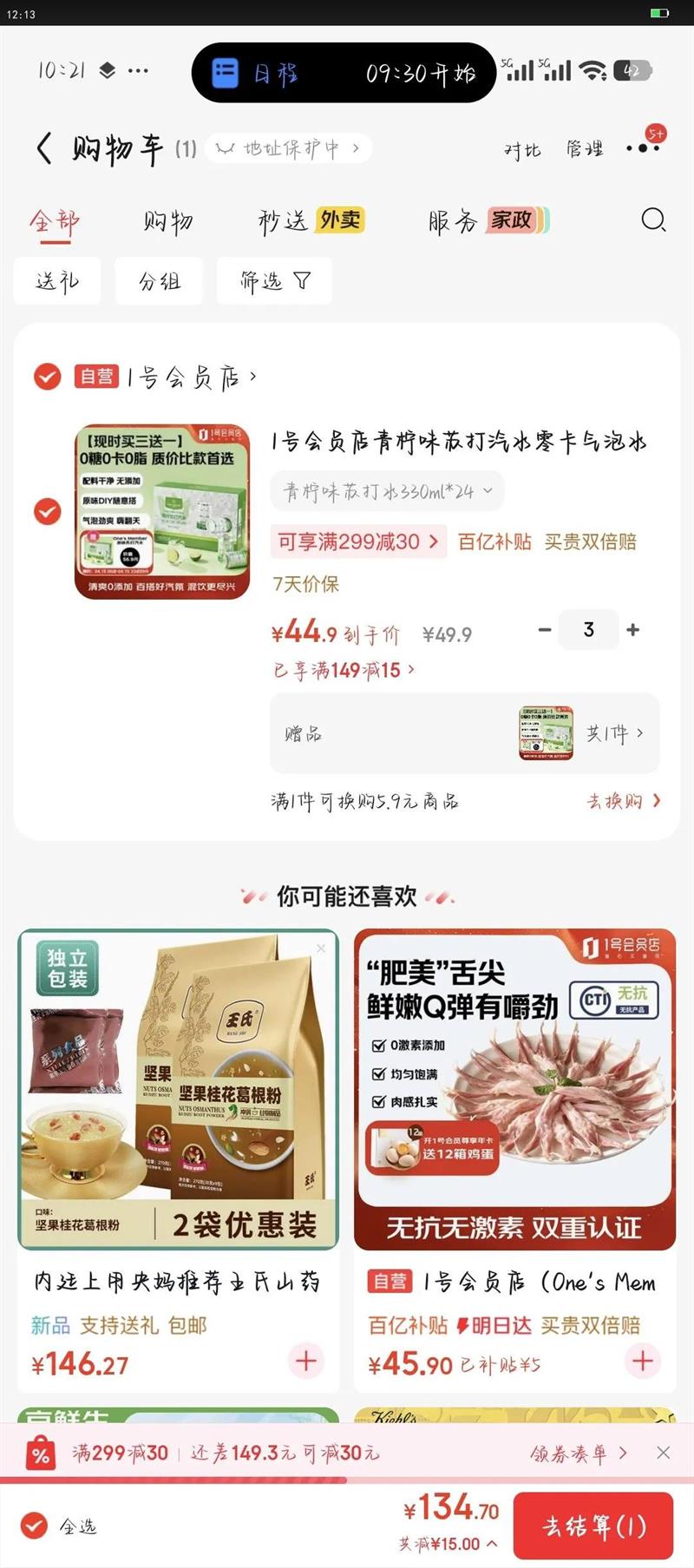The width and height of the screenshot is (694, 1568).
Task: Switch to the 购物 tab
Action: tap(167, 221)
